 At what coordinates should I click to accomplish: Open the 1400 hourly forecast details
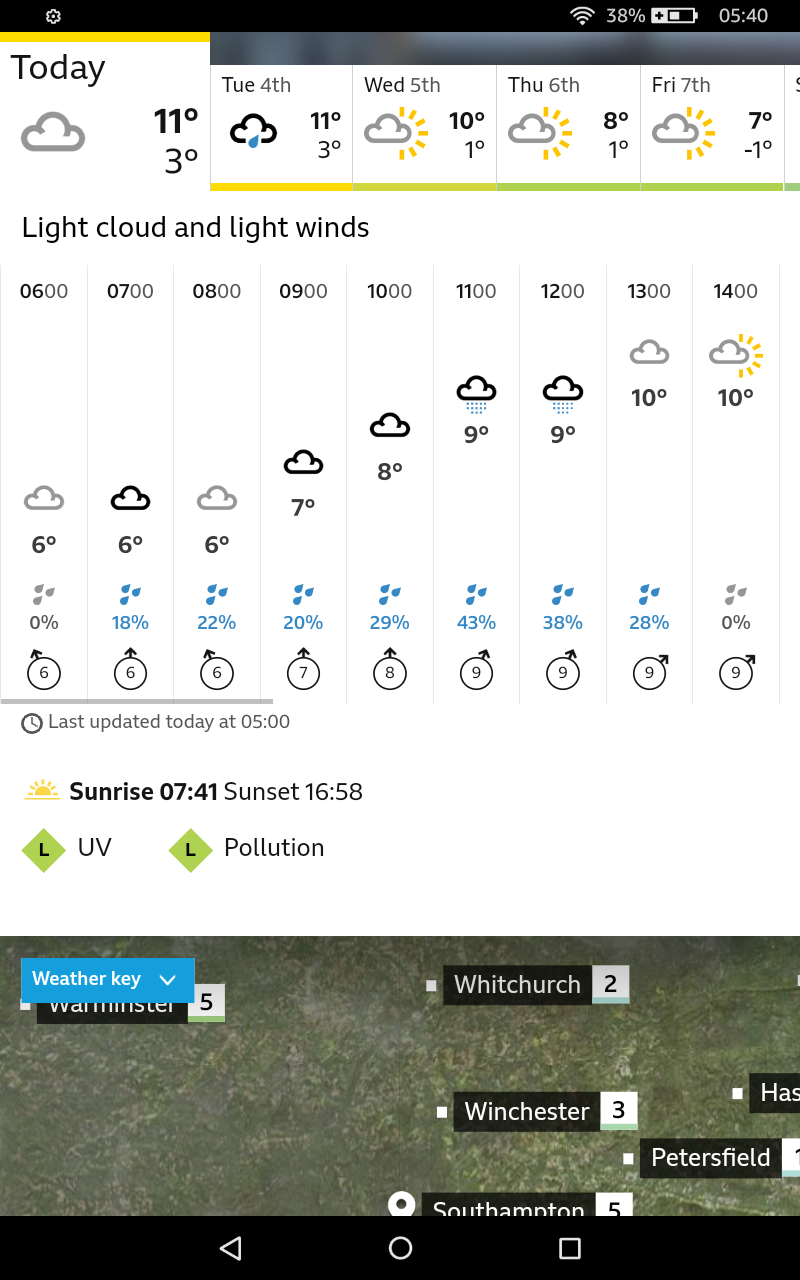coord(735,480)
